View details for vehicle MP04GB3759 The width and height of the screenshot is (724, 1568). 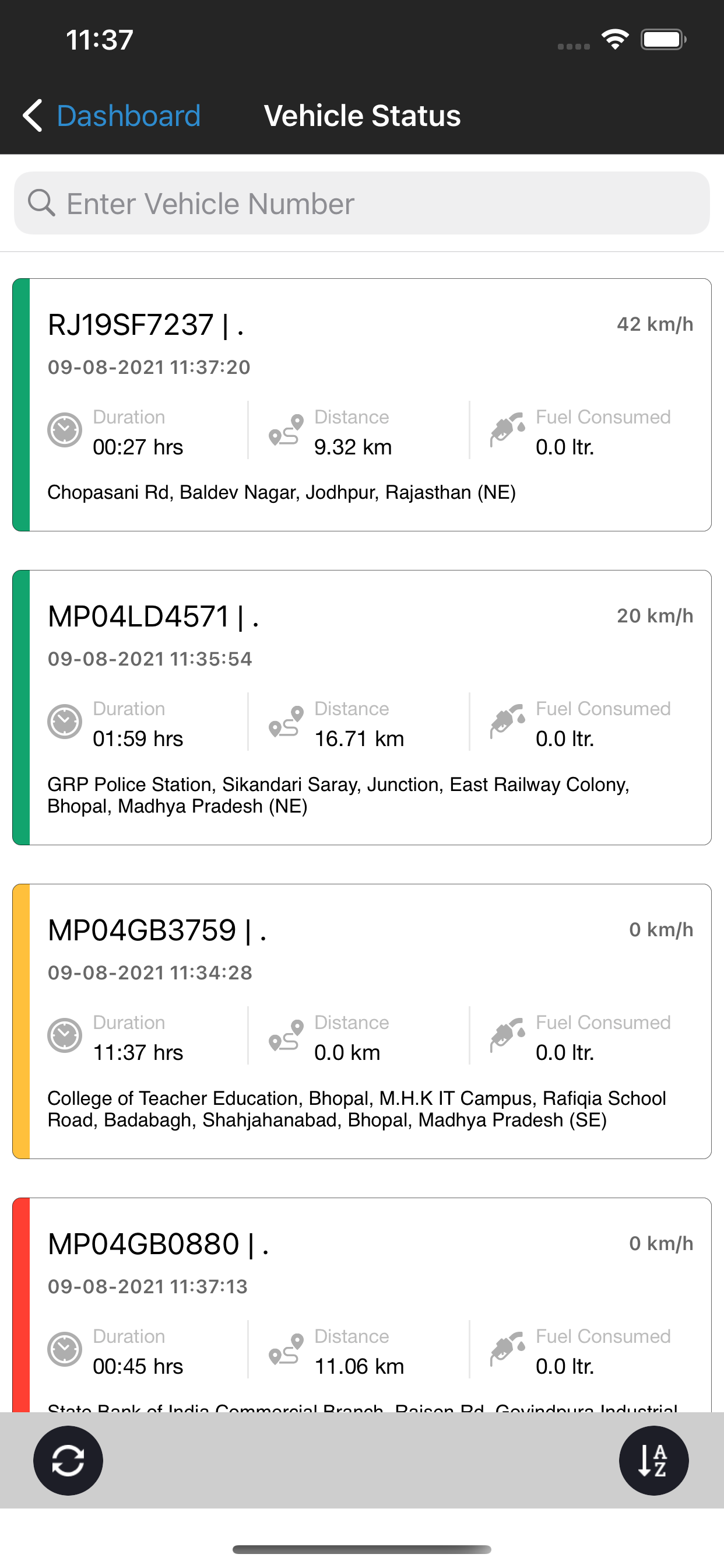(x=362, y=1021)
